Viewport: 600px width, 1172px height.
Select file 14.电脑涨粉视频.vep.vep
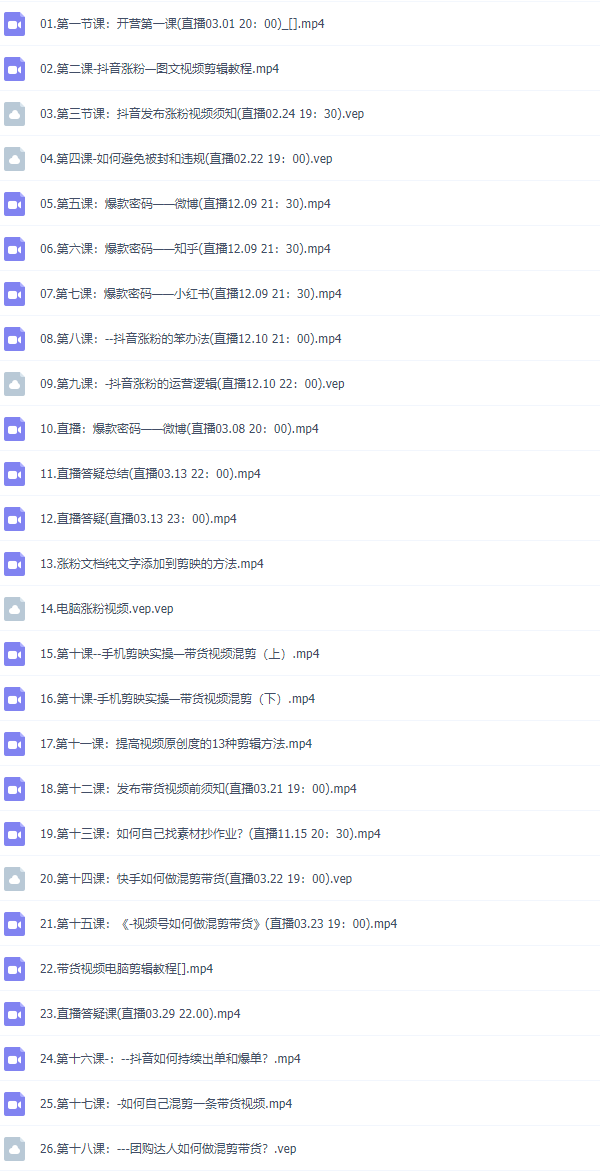coord(107,608)
